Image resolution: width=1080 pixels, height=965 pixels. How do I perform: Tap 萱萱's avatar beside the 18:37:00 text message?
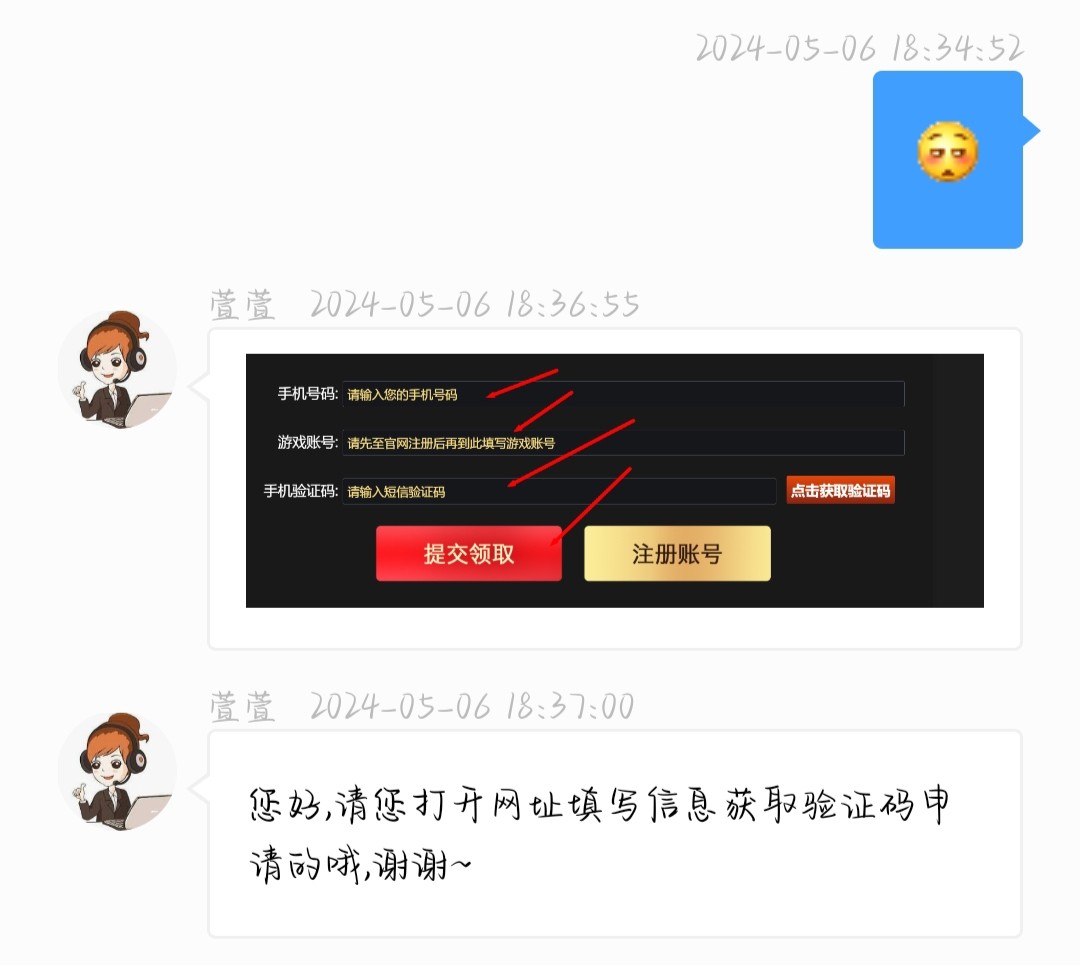[117, 771]
